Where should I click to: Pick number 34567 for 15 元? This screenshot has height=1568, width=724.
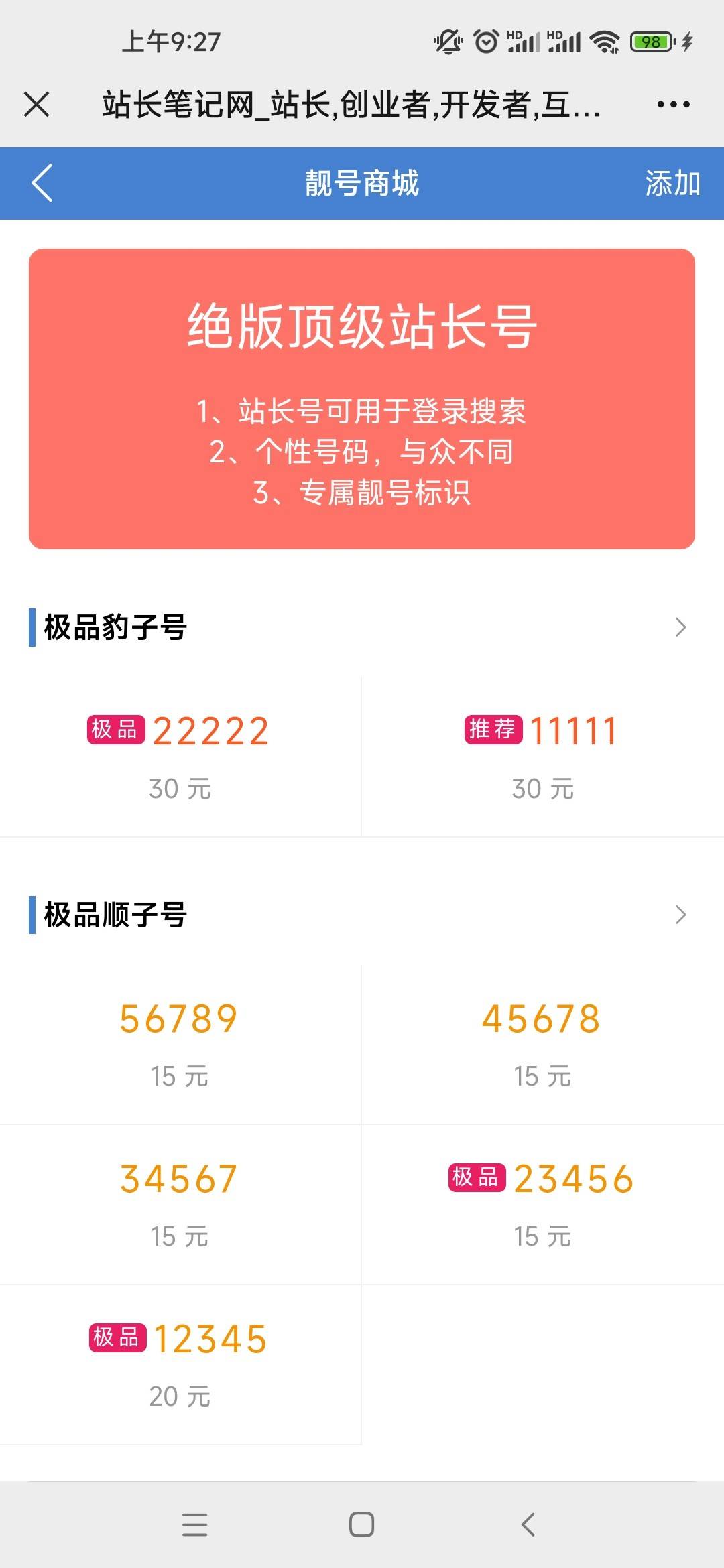(x=180, y=1204)
